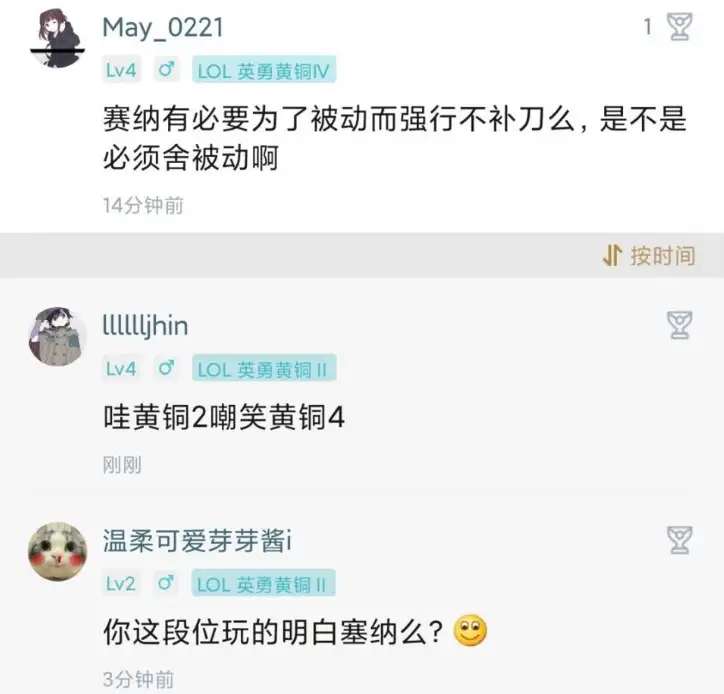Like 温柔可爱芽芽酱i's comment

[679, 541]
